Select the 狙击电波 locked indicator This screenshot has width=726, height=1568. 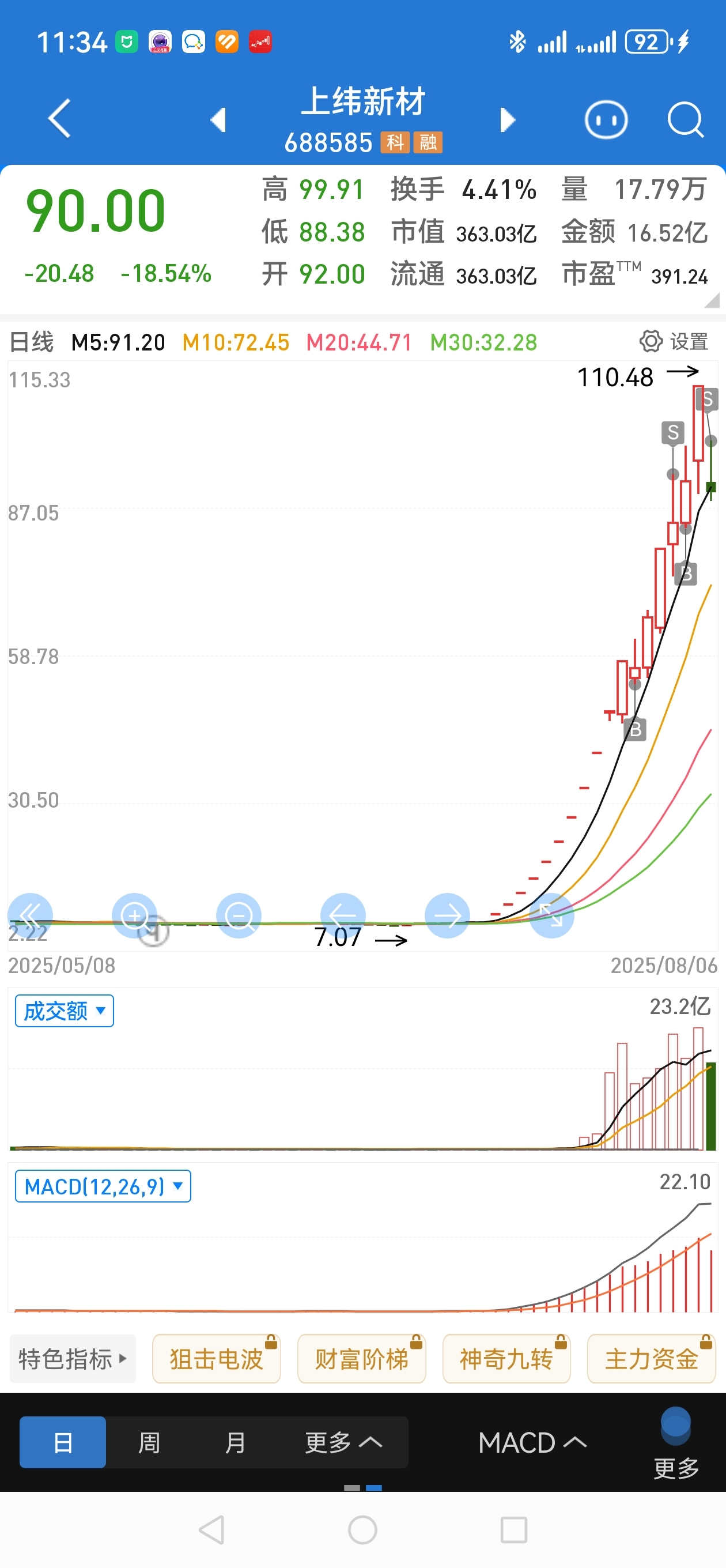[216, 1359]
